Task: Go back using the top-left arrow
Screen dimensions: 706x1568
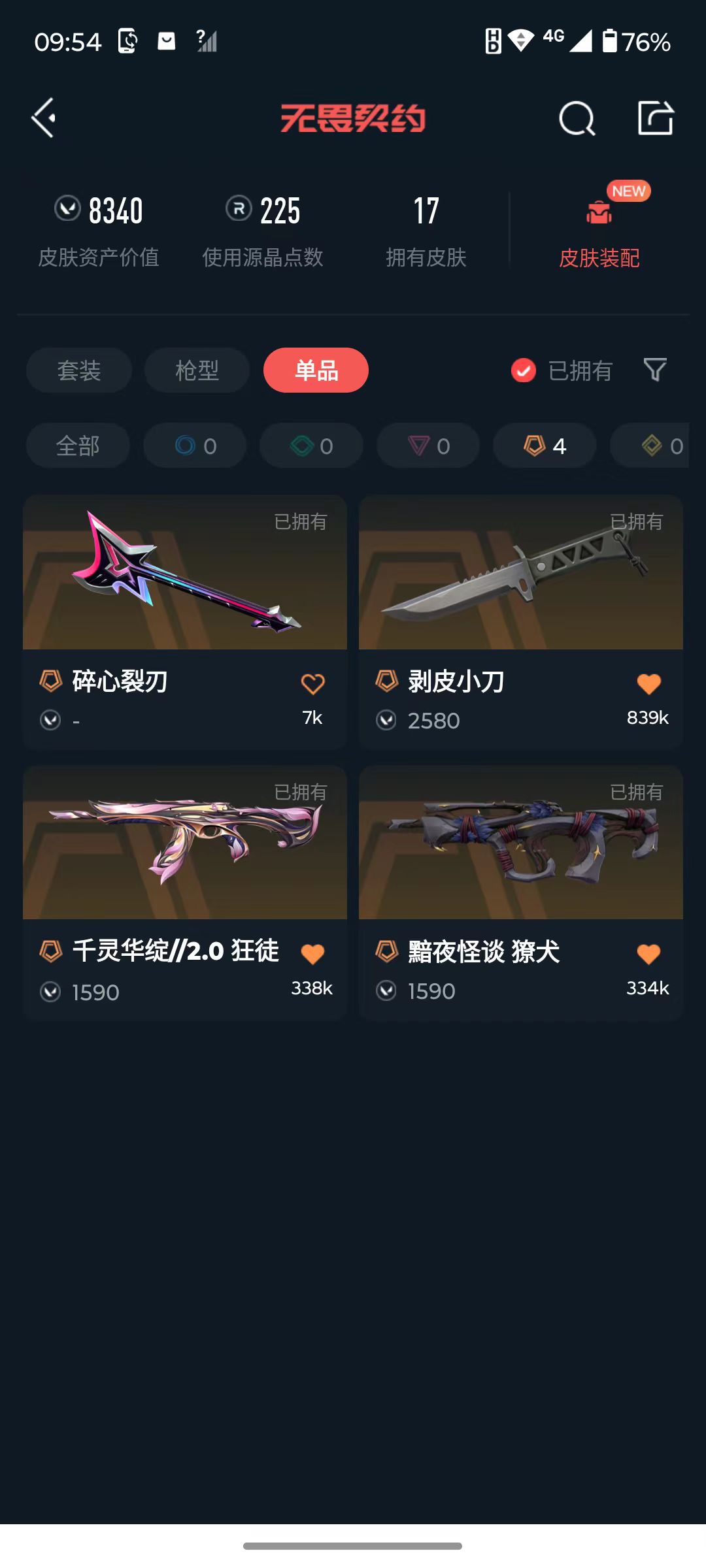Action: [x=44, y=118]
